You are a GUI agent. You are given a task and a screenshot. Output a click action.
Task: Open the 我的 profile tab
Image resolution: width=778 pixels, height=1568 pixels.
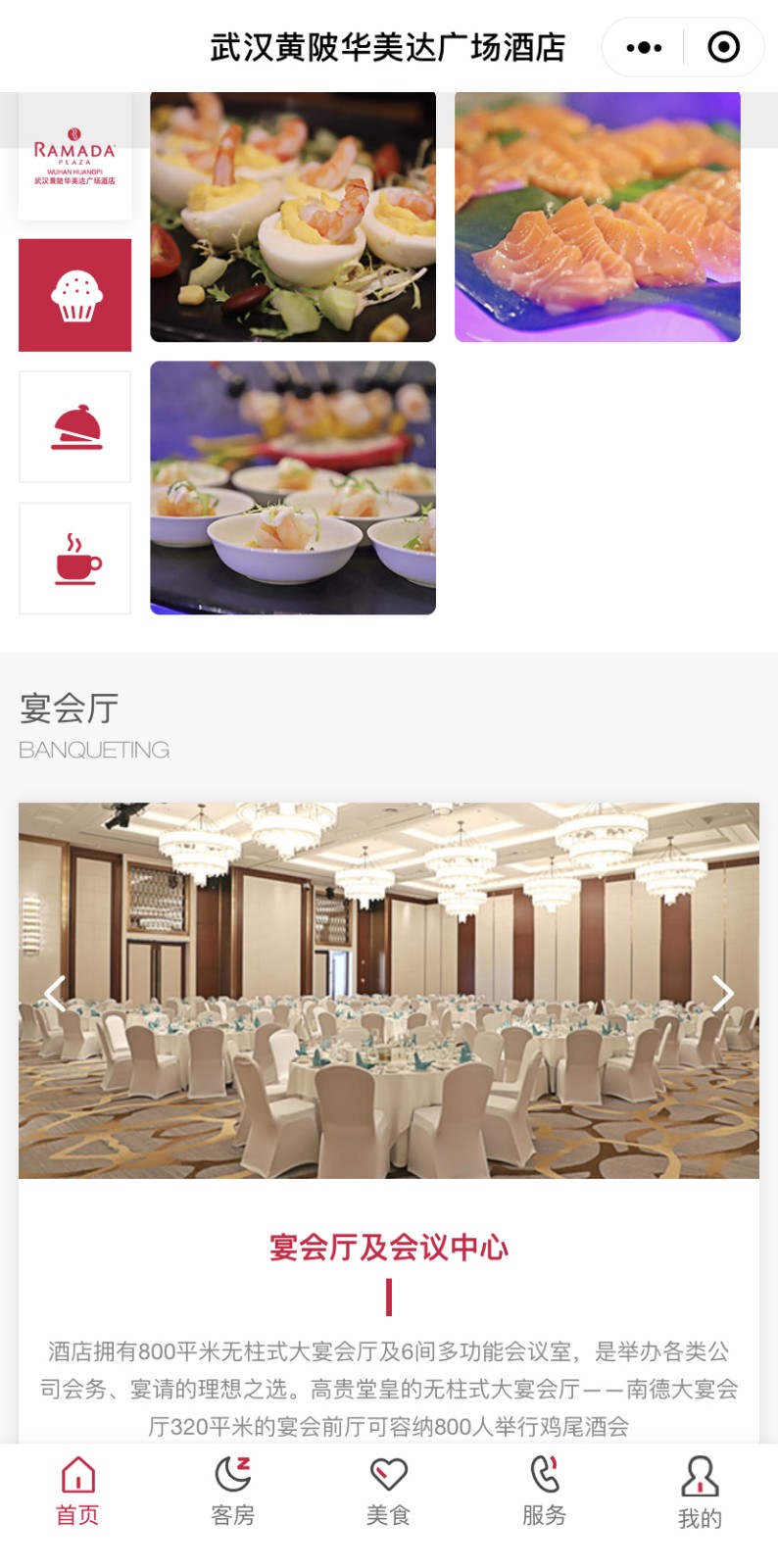(x=700, y=1492)
